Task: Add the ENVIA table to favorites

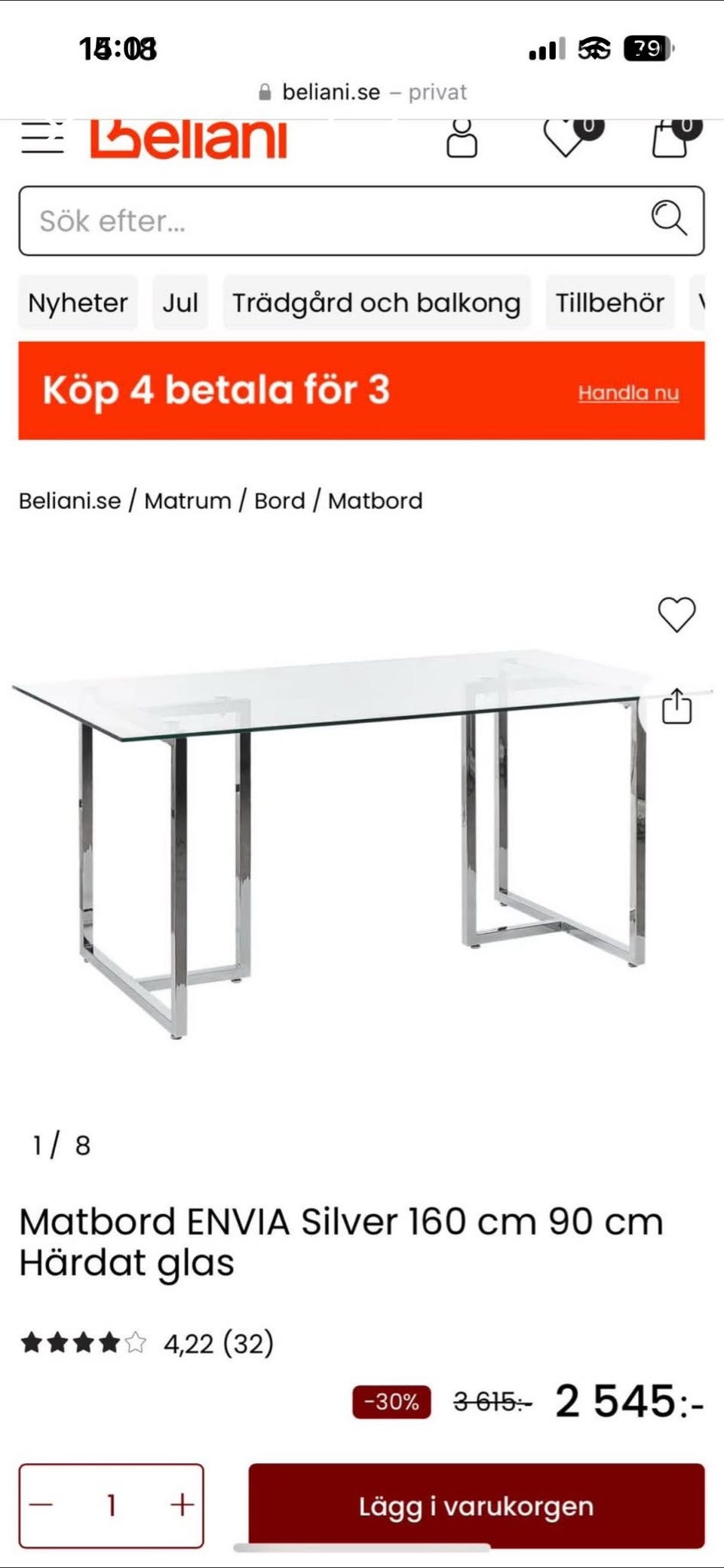Action: (676, 614)
